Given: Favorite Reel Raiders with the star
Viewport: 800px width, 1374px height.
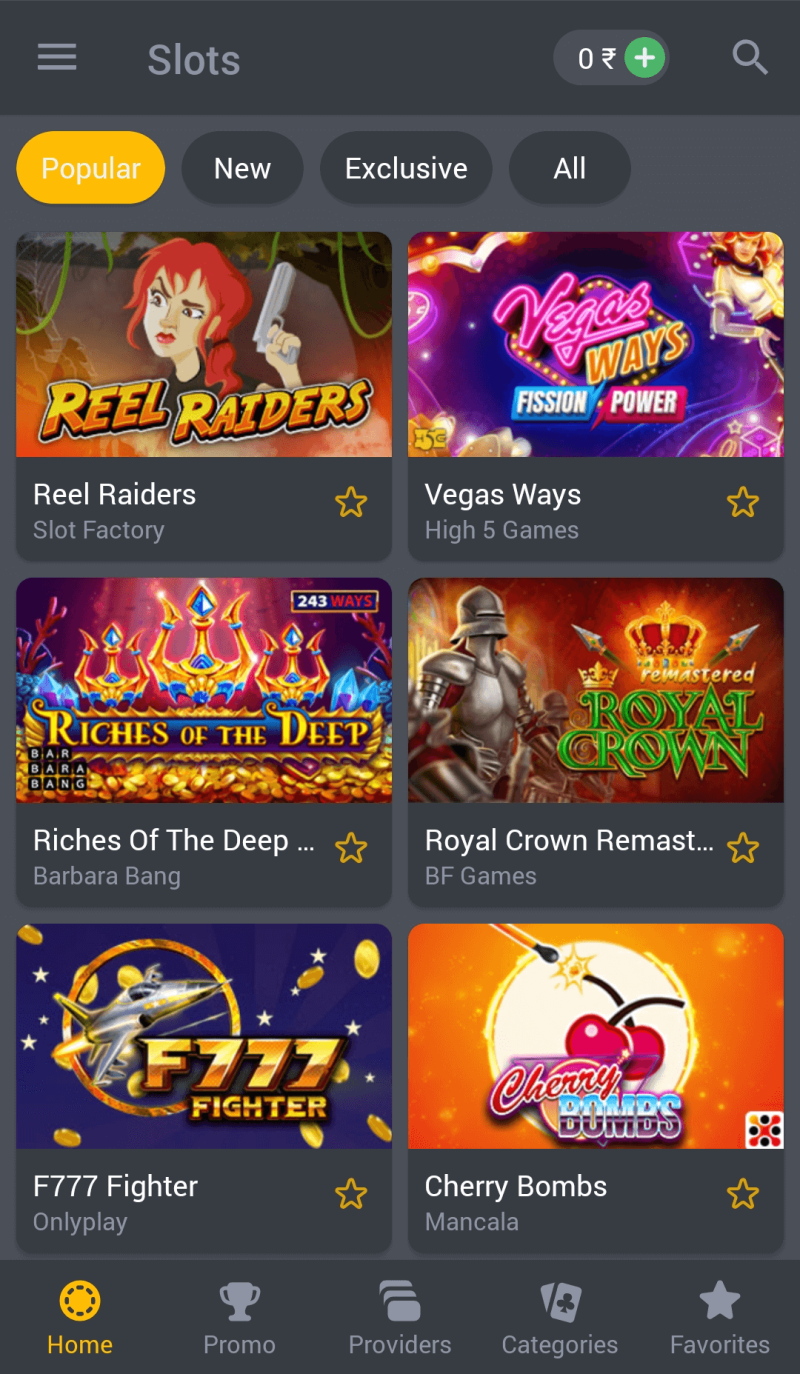Looking at the screenshot, I should 351,502.
